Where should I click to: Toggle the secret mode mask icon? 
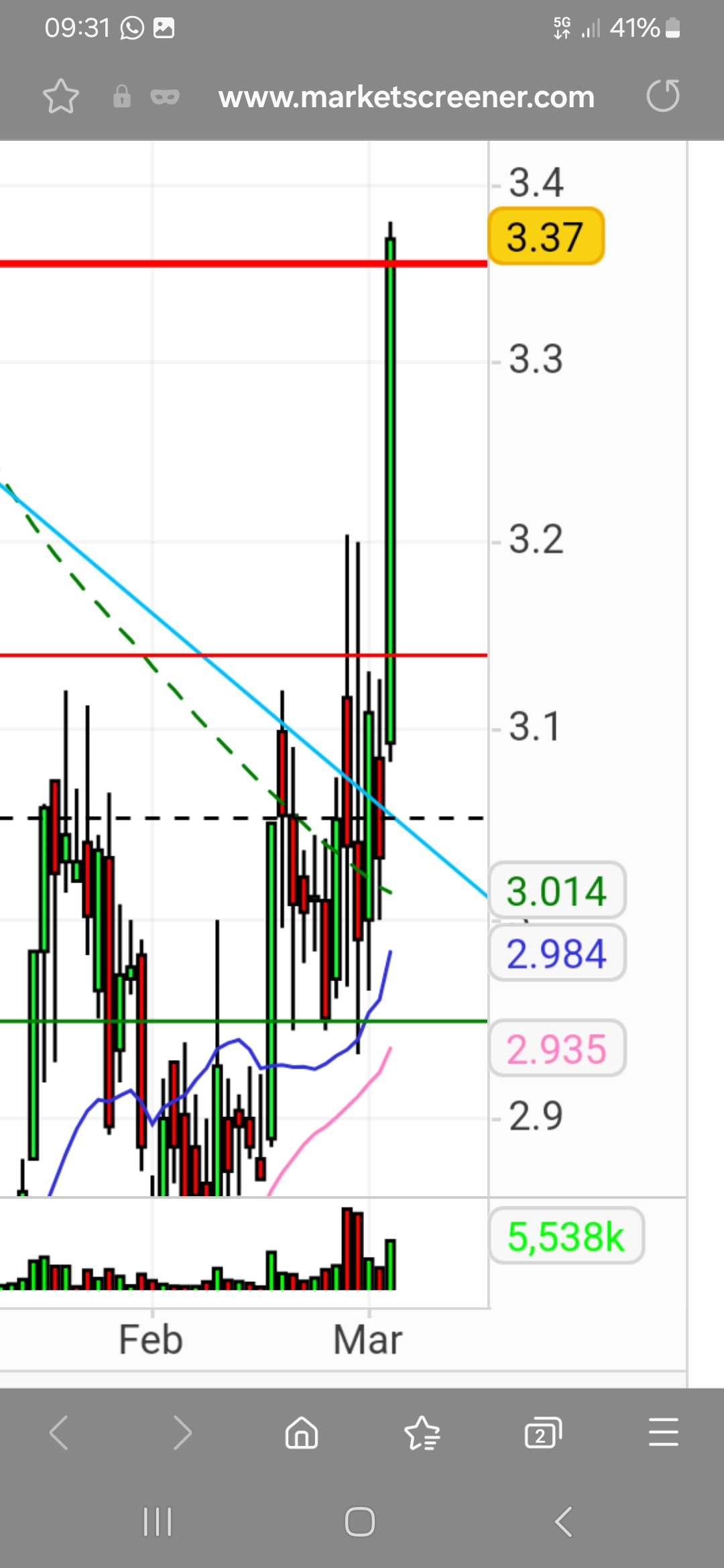point(165,97)
